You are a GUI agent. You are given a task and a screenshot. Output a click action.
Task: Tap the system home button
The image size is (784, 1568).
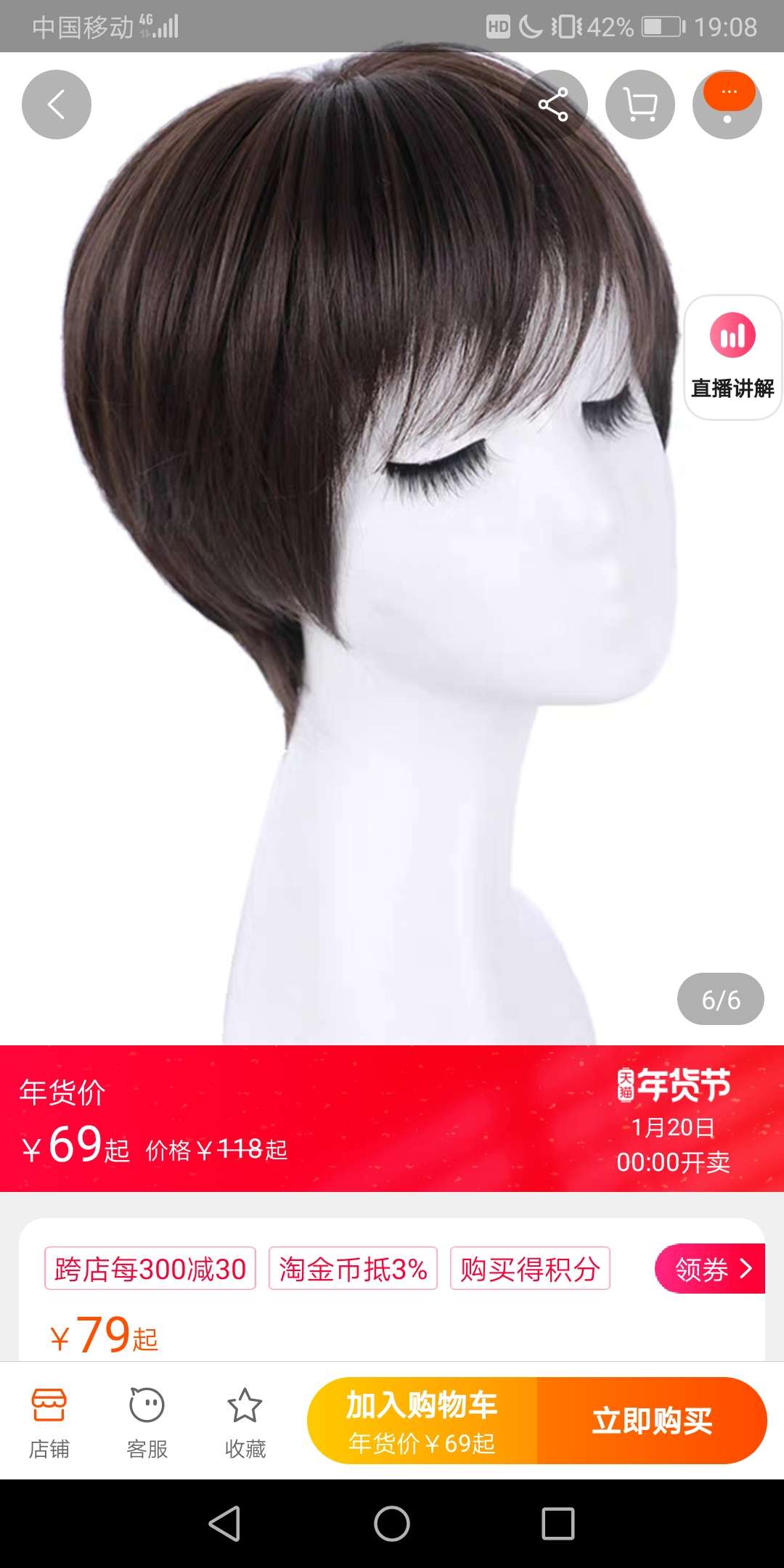392,1523
